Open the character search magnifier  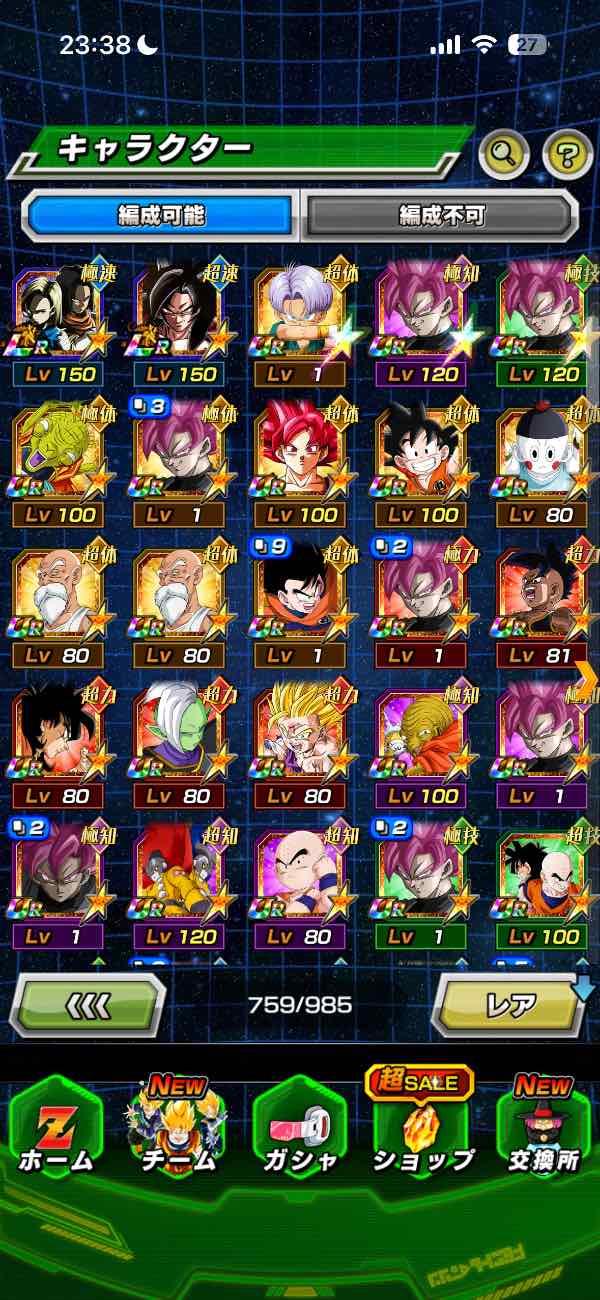(504, 153)
